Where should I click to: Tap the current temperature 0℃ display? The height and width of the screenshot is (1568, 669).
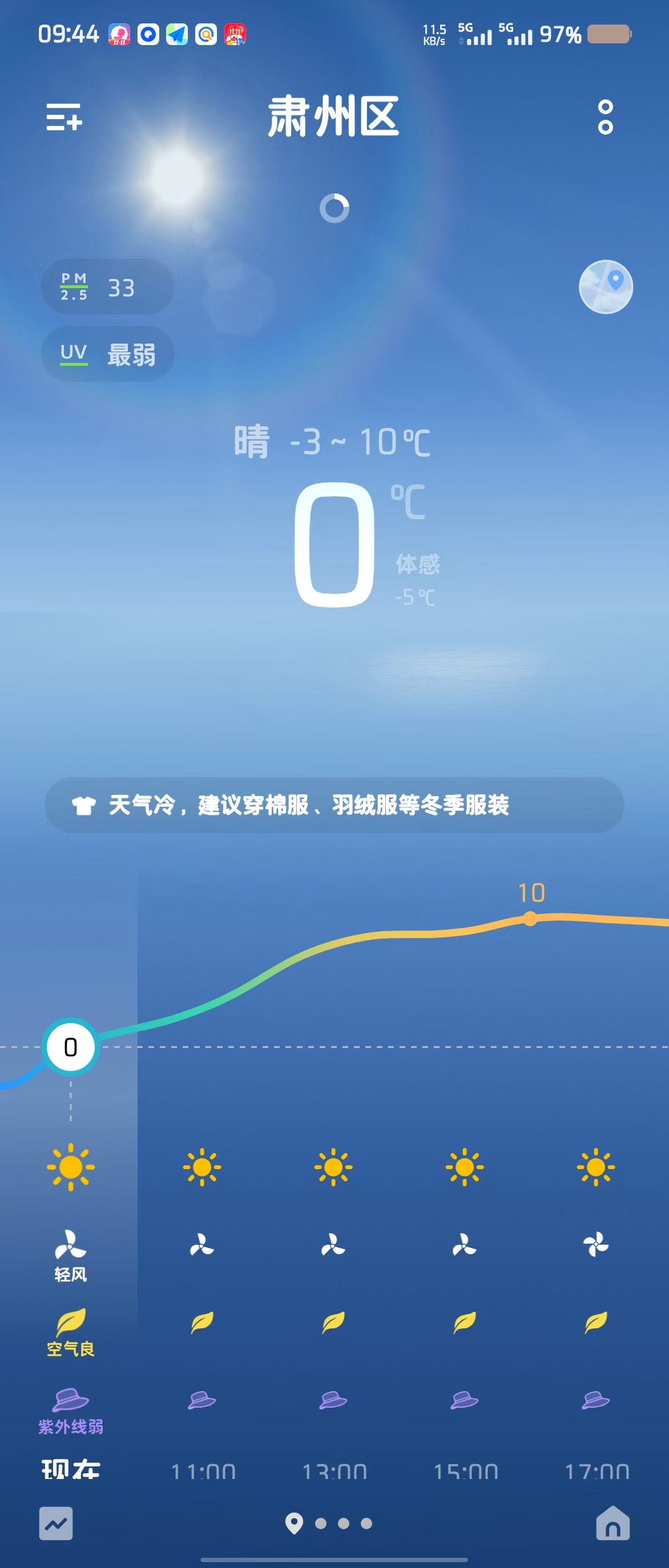(334, 545)
